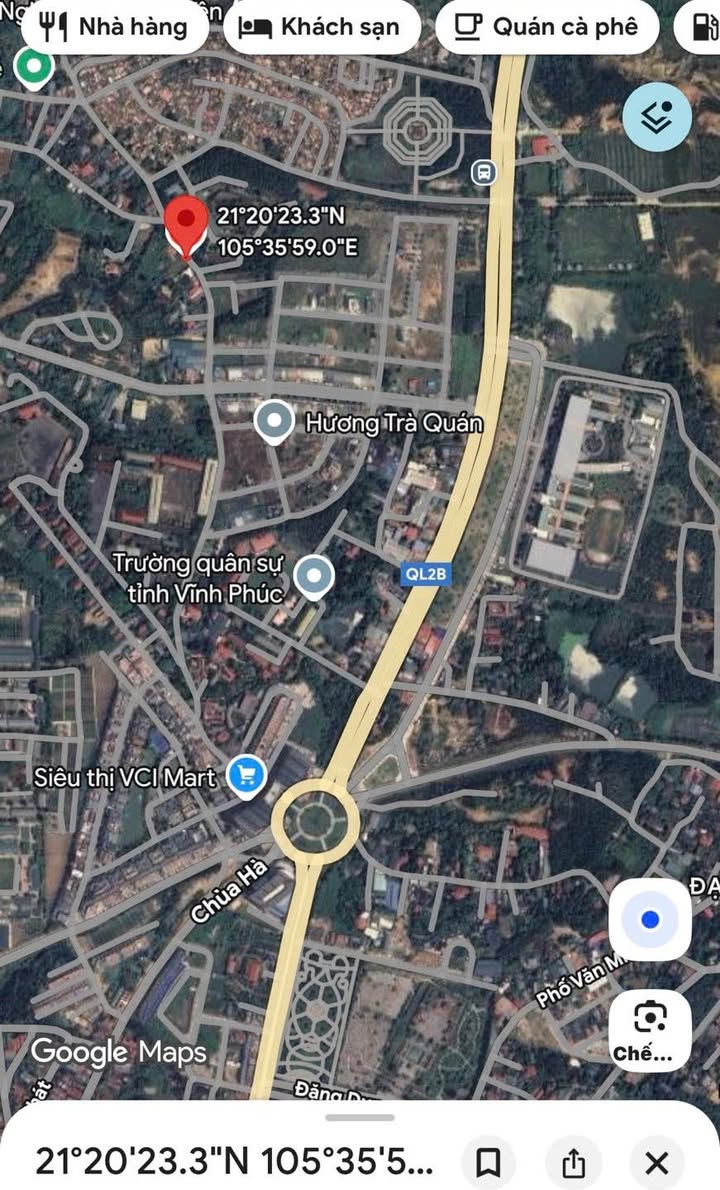Expand the coordinates title in bottom sheet
The image size is (720, 1190).
click(235, 1162)
